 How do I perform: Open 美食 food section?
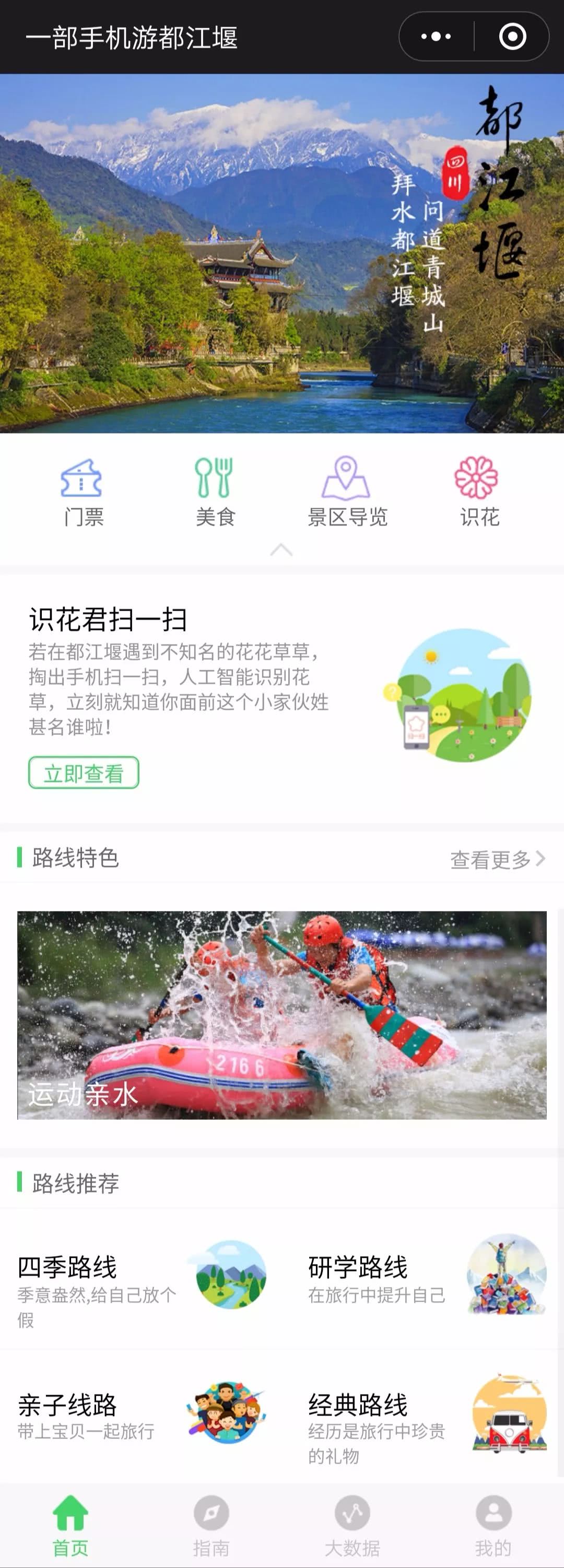(215, 492)
